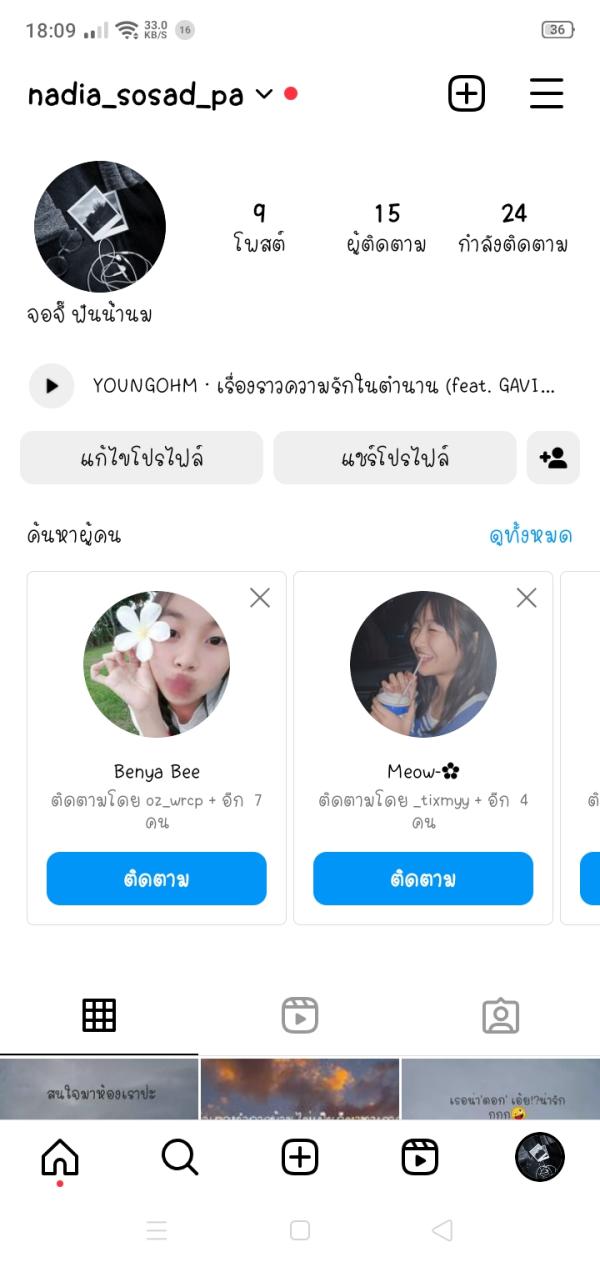This screenshot has height=1267, width=600.
Task: Tap the system back button
Action: pos(442,1230)
